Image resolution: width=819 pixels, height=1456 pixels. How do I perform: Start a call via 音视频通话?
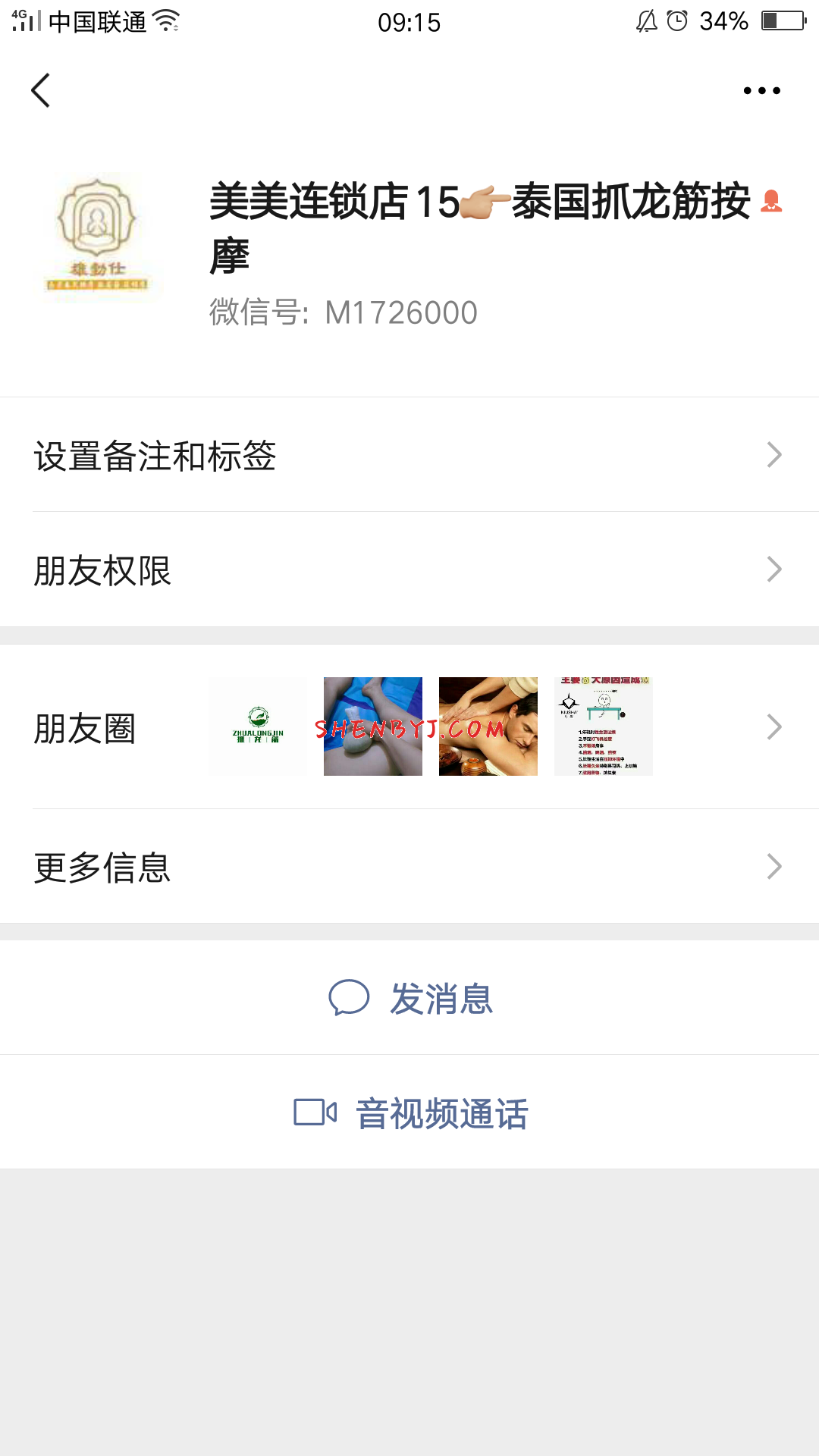point(411,1113)
